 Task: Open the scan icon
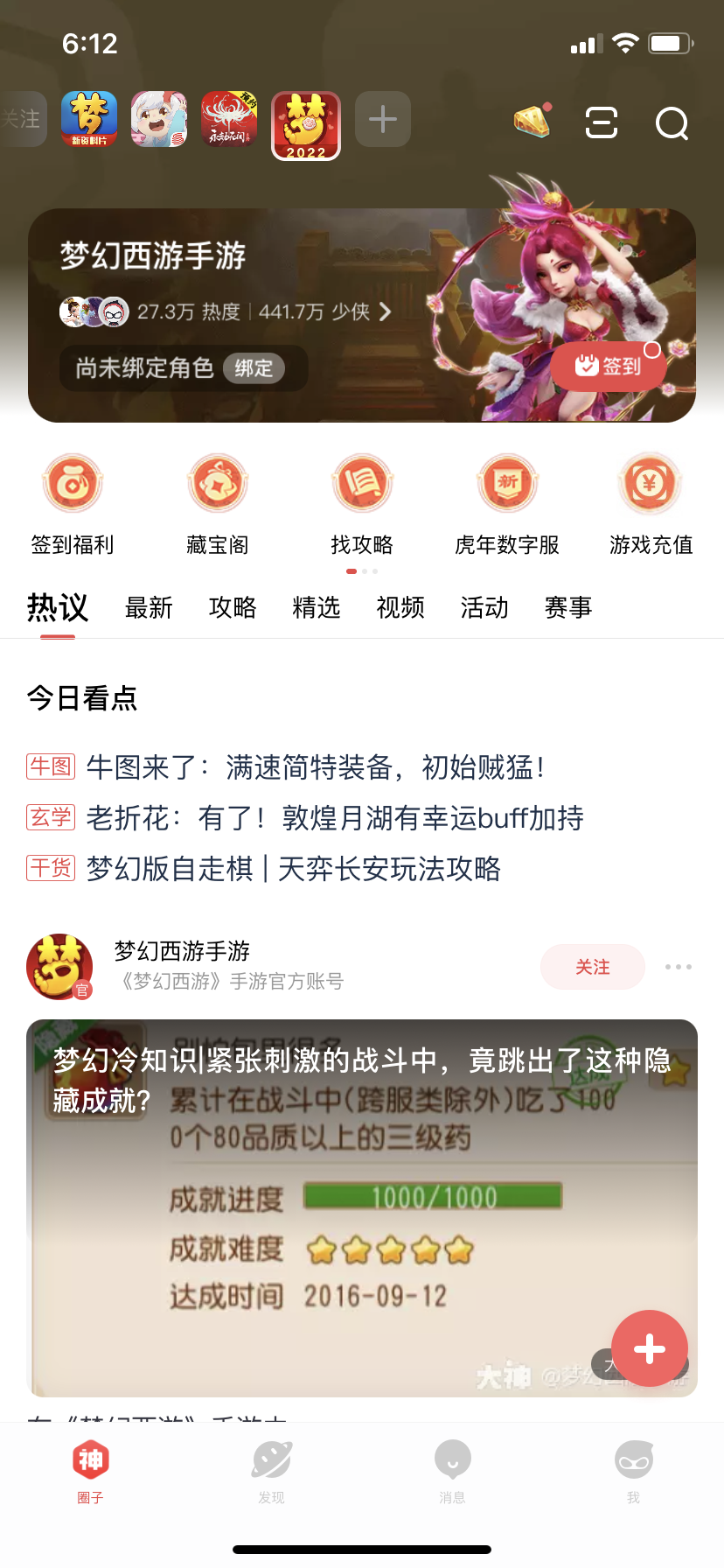601,122
